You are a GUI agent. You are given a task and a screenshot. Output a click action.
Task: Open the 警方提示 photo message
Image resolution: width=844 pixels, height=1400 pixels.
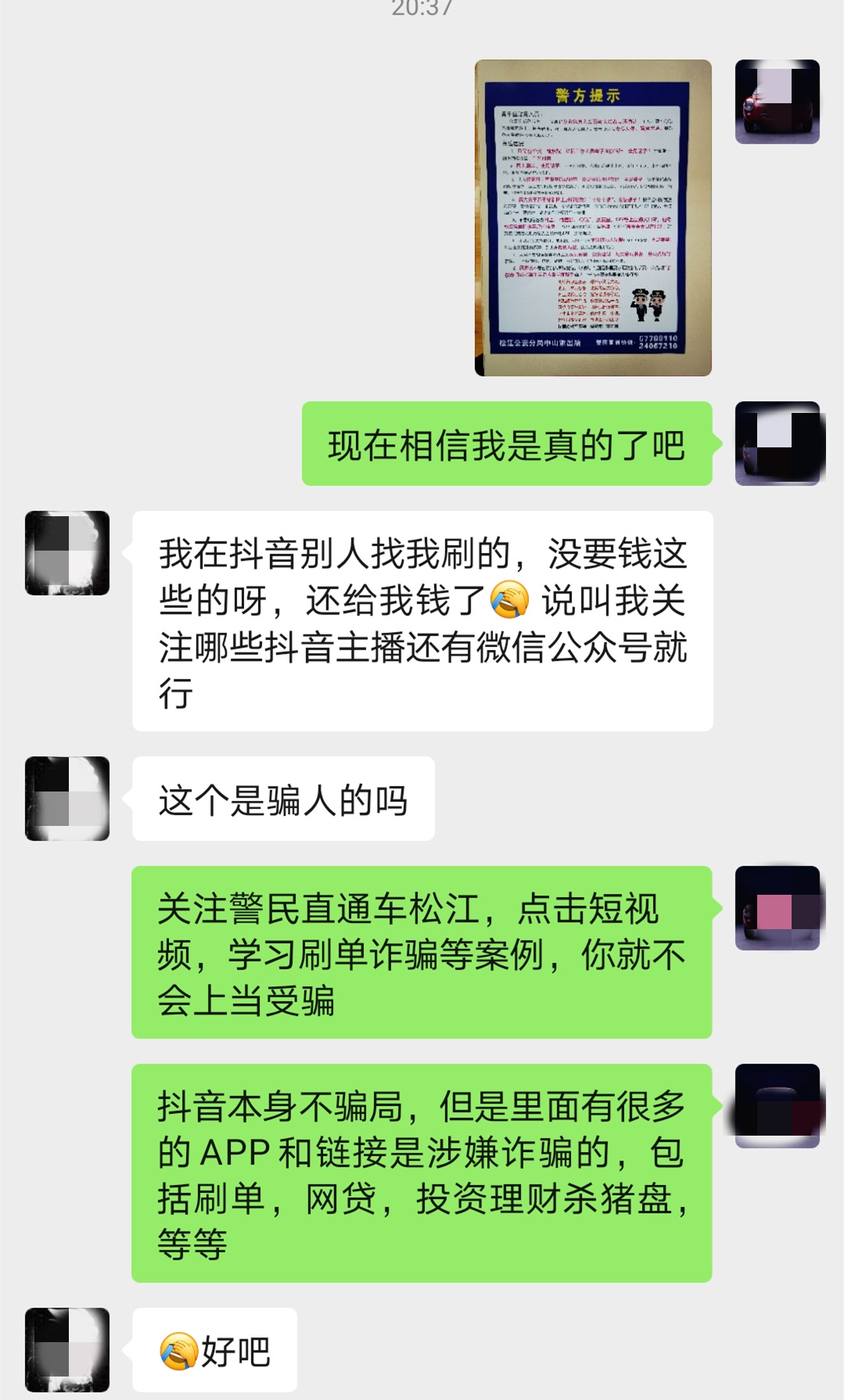[x=593, y=217]
